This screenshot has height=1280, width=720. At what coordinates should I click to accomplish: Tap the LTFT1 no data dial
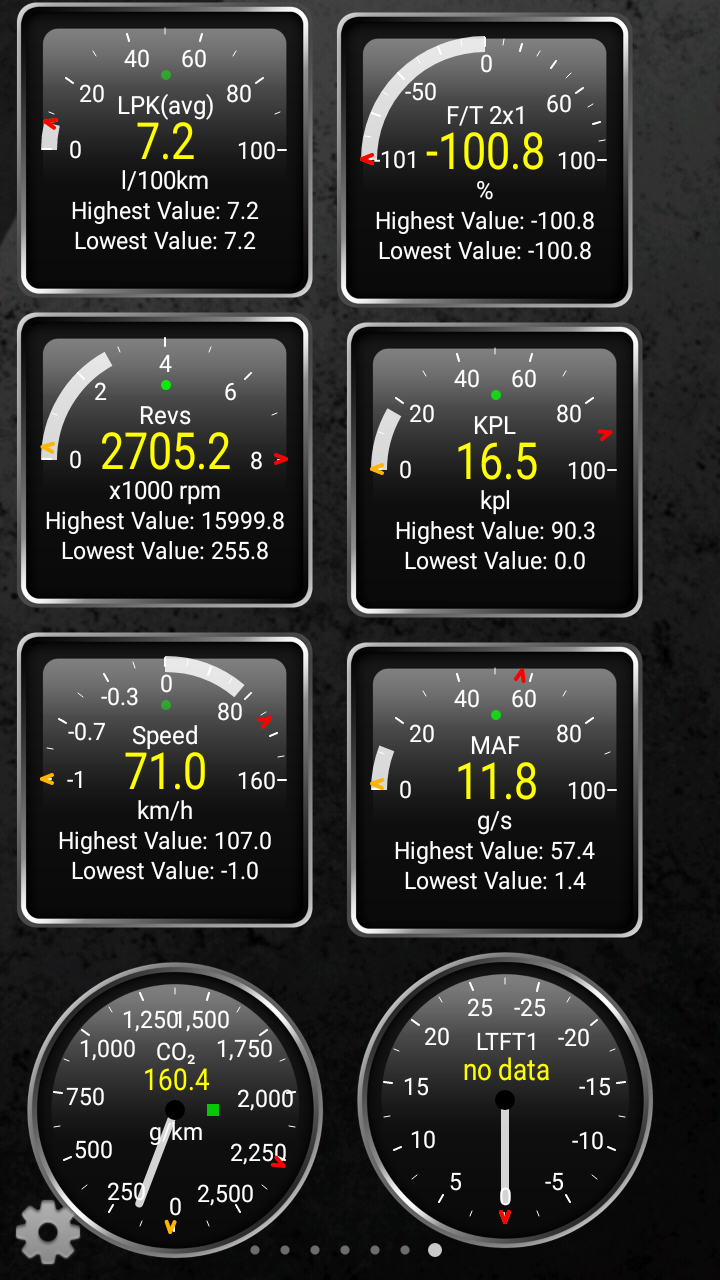click(505, 1100)
